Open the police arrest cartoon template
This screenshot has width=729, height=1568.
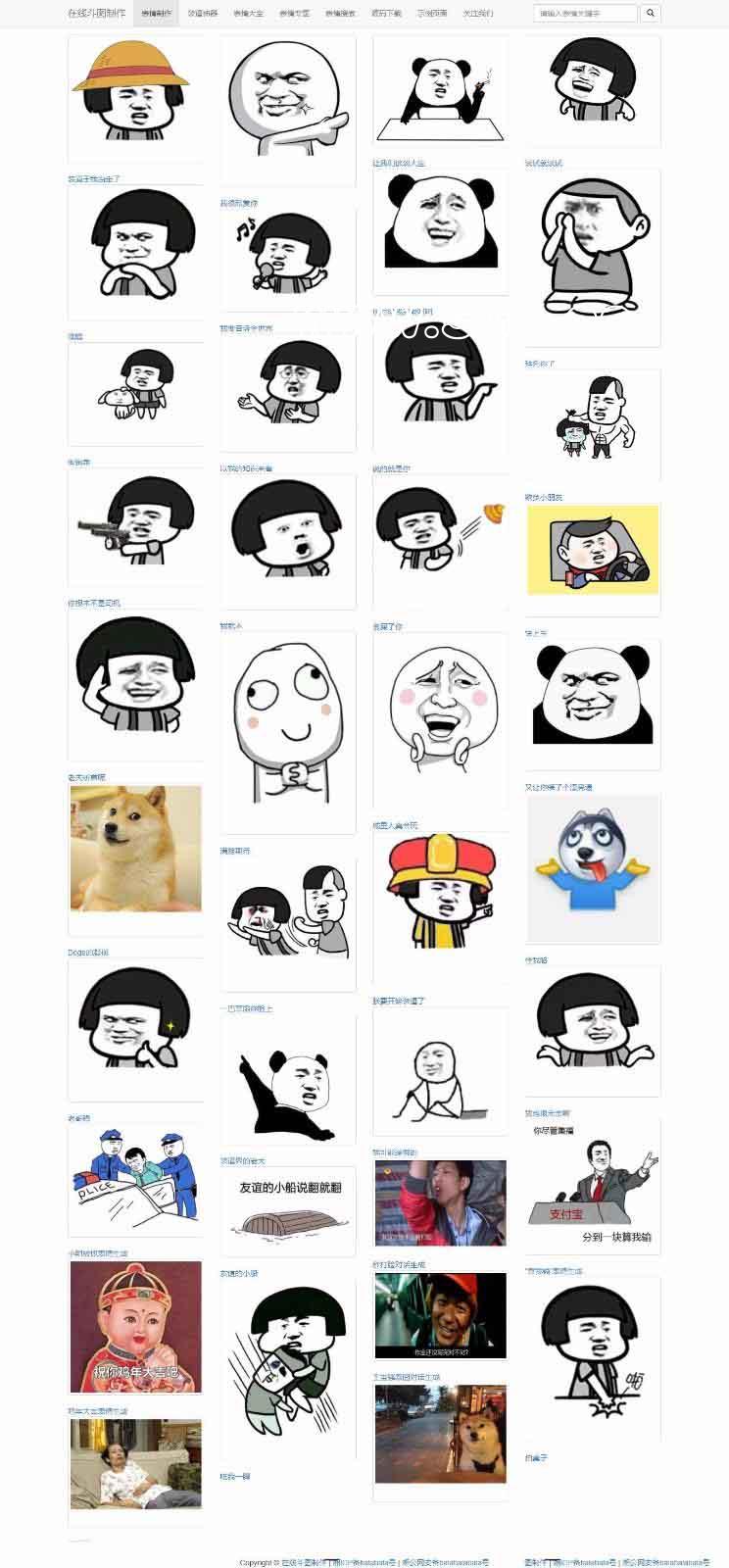[x=135, y=1176]
